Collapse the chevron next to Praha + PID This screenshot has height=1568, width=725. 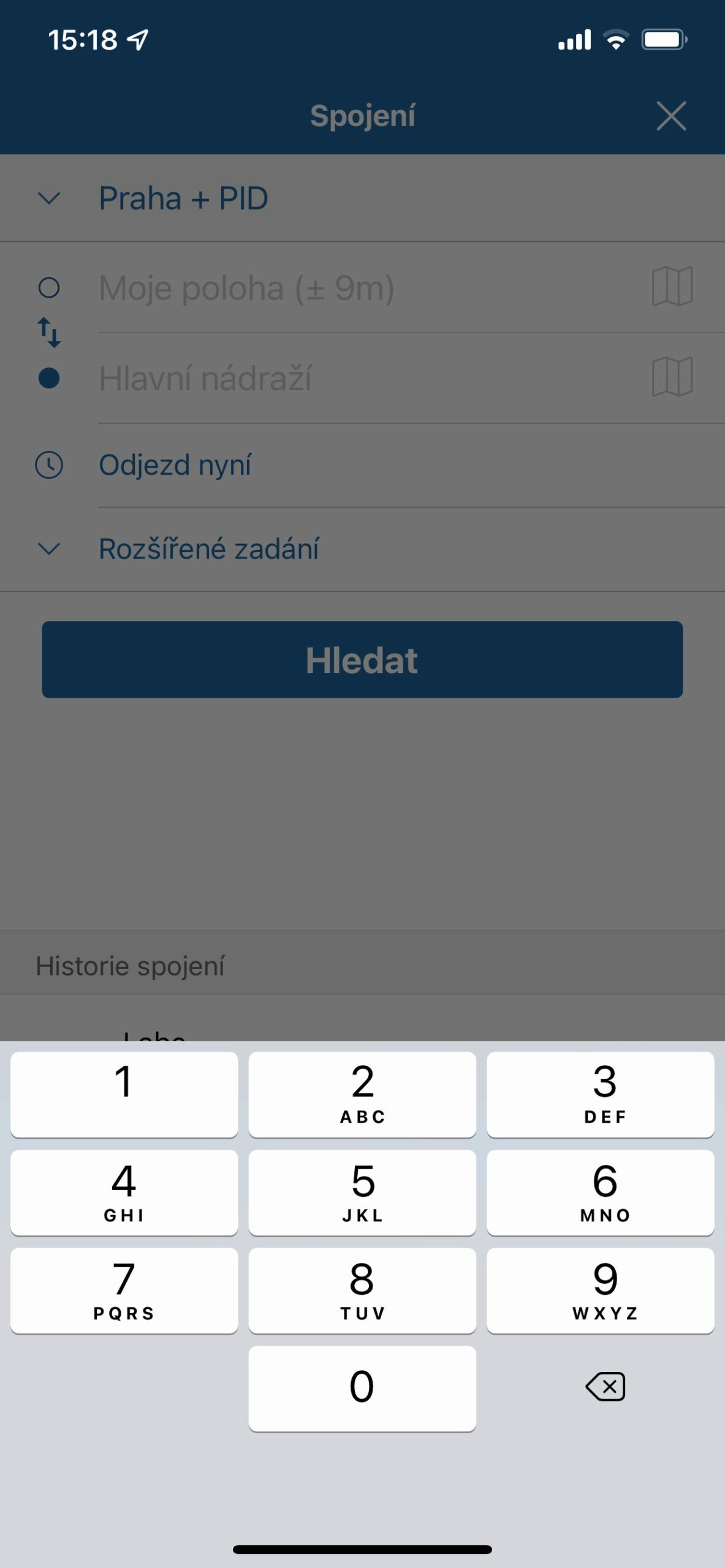48,197
